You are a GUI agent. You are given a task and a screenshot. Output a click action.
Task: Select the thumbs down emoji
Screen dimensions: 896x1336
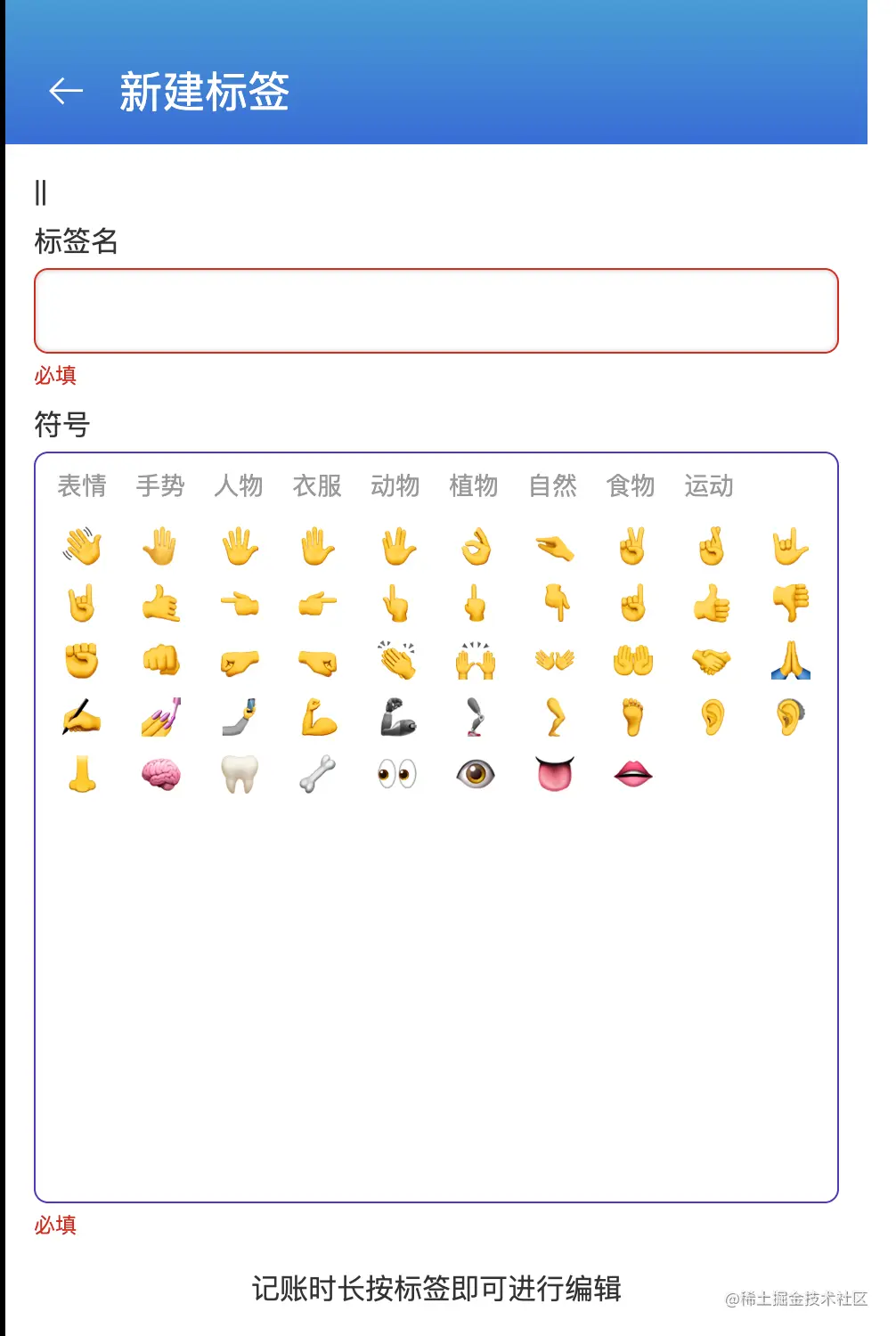click(x=789, y=604)
